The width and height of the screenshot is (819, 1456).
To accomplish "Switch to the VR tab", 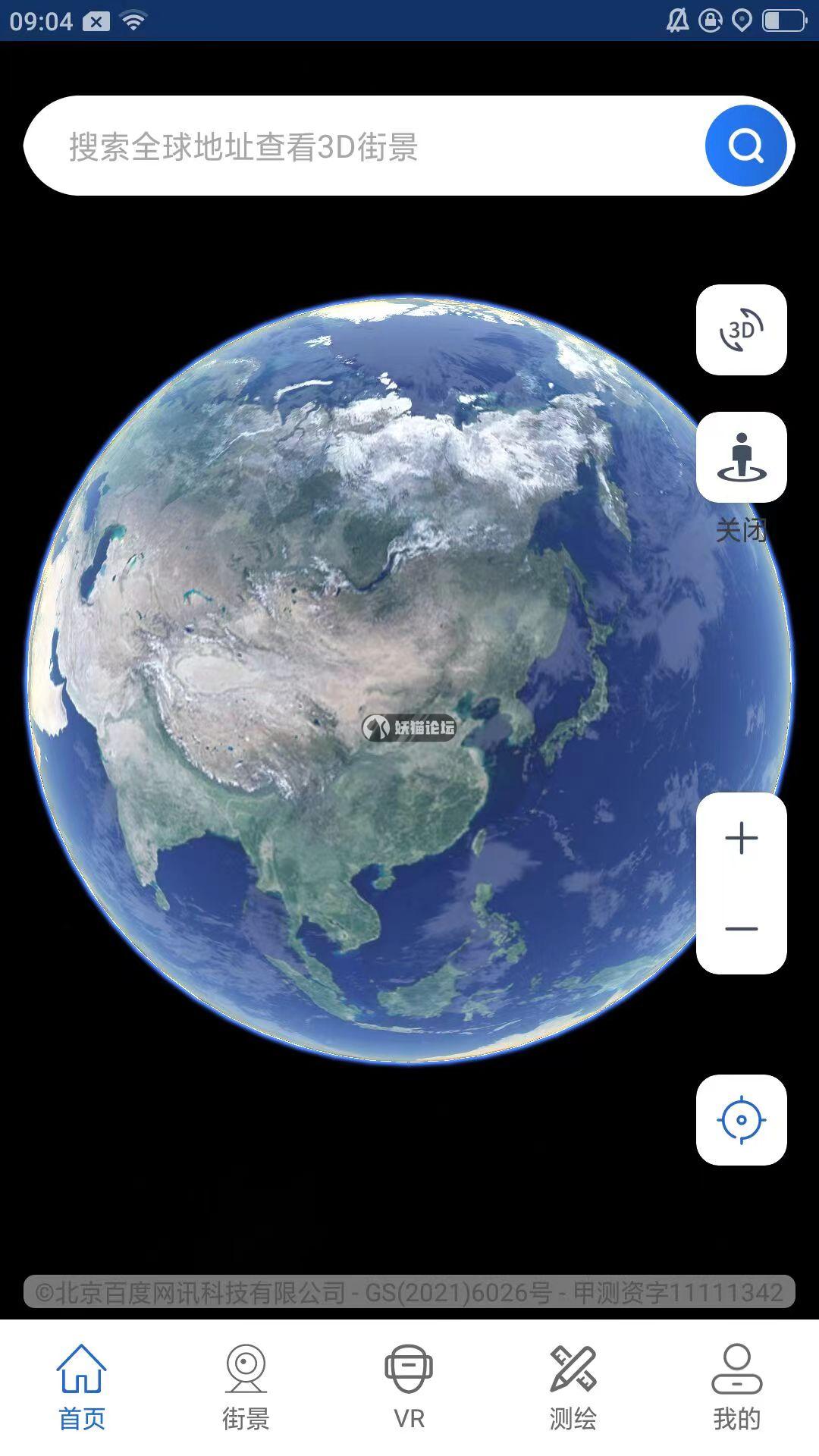I will [x=409, y=1388].
